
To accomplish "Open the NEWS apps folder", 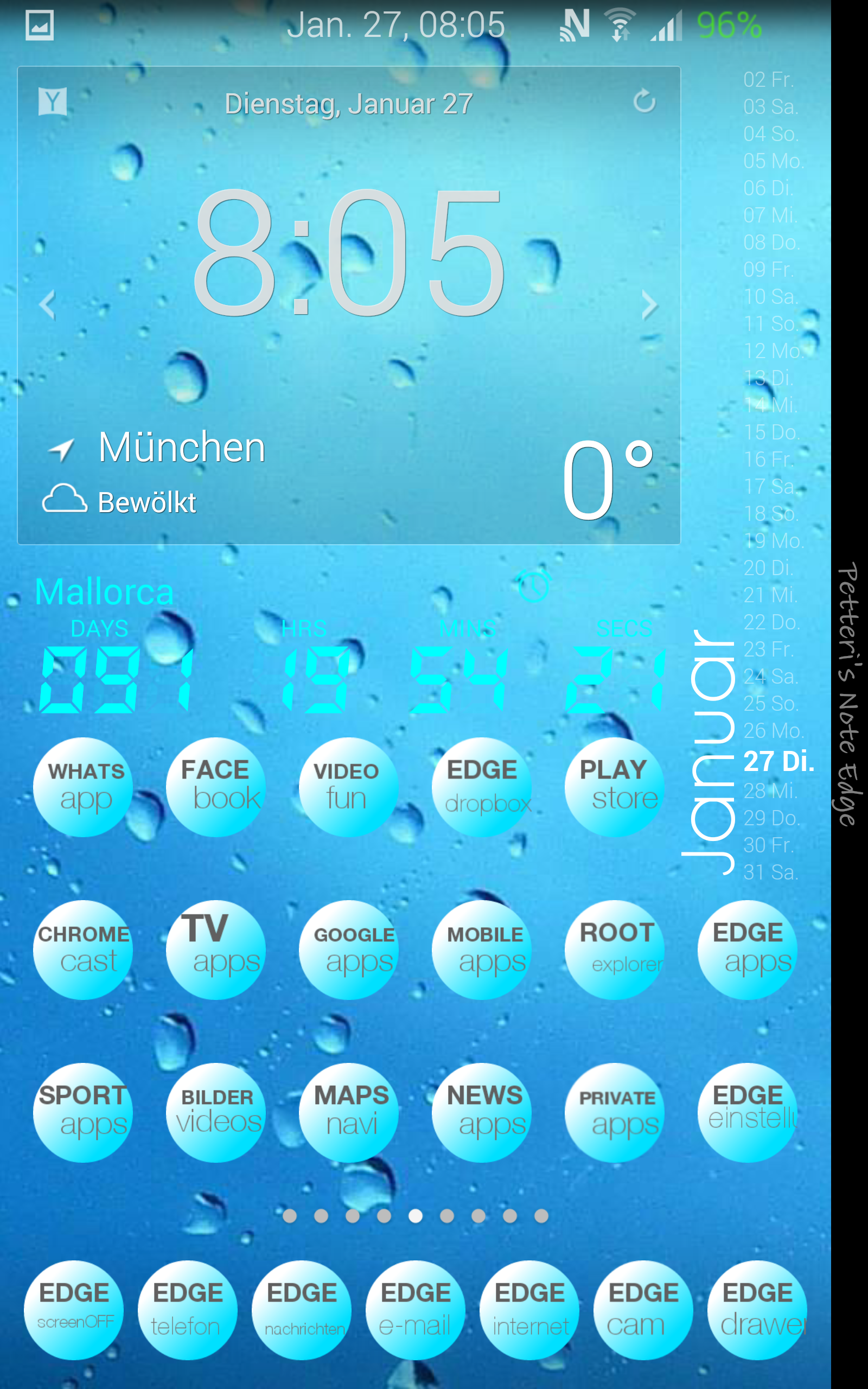I will [x=482, y=1113].
